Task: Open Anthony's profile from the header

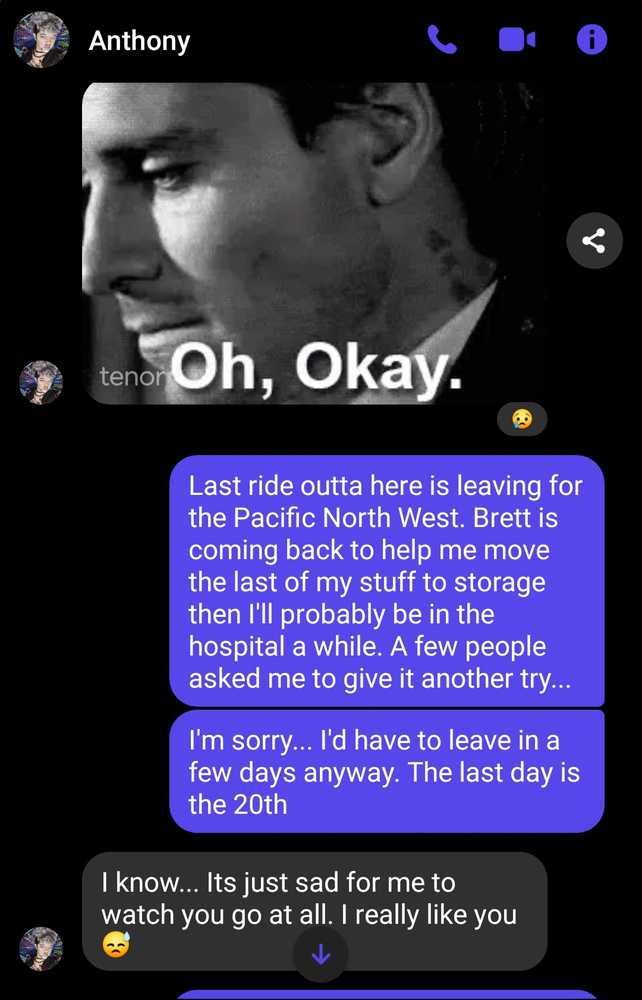Action: [139, 41]
